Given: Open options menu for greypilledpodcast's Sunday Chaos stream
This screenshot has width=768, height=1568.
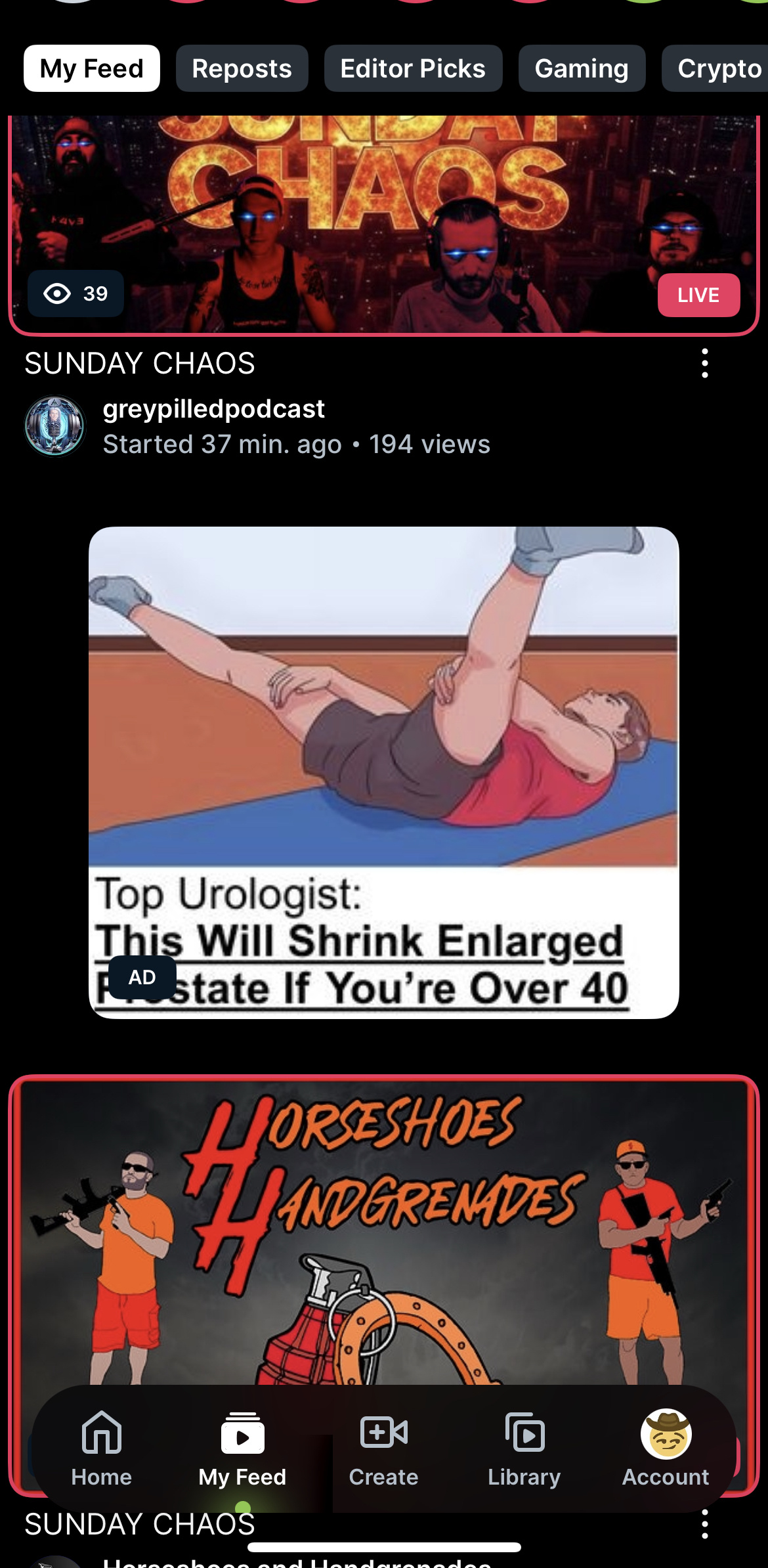Looking at the screenshot, I should tap(705, 363).
